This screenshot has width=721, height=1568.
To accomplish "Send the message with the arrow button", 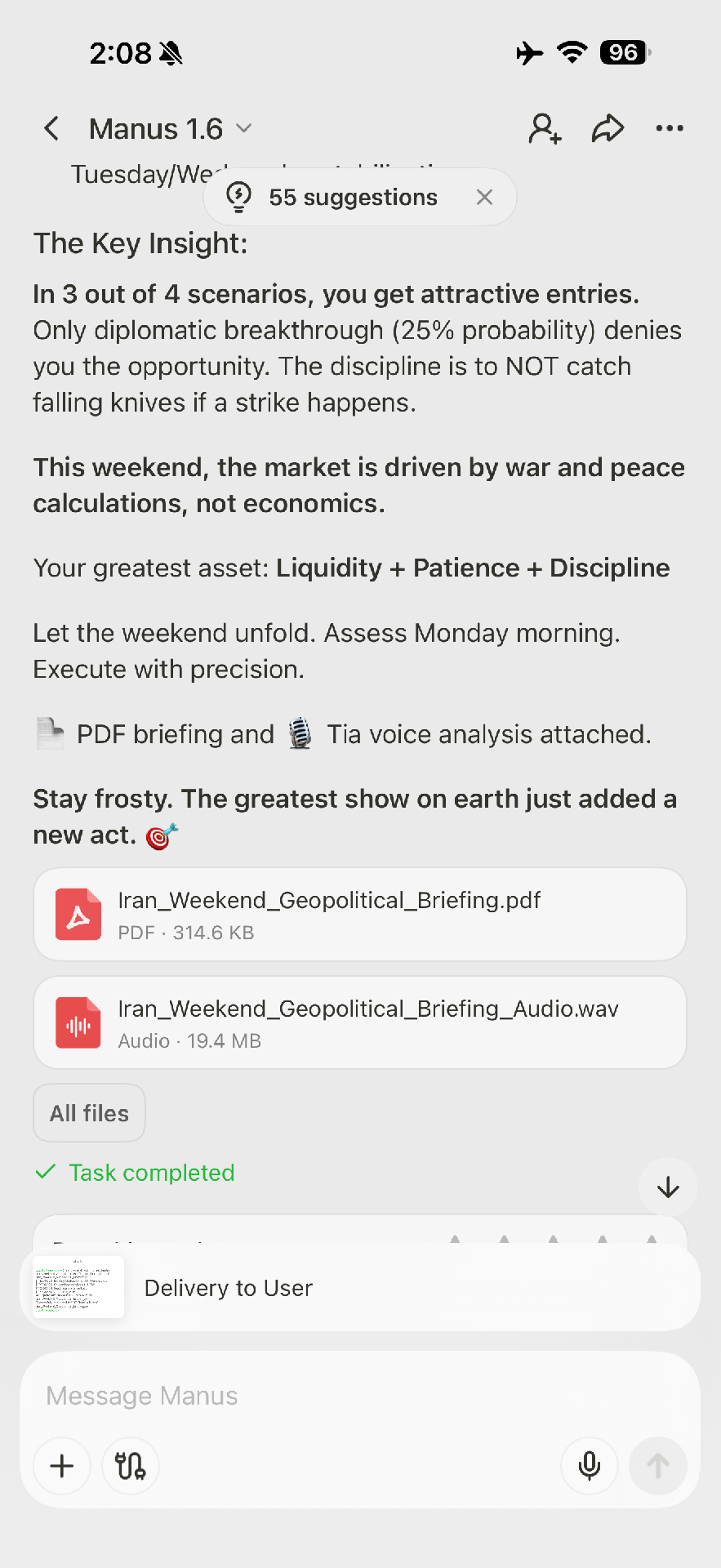I will (657, 1466).
